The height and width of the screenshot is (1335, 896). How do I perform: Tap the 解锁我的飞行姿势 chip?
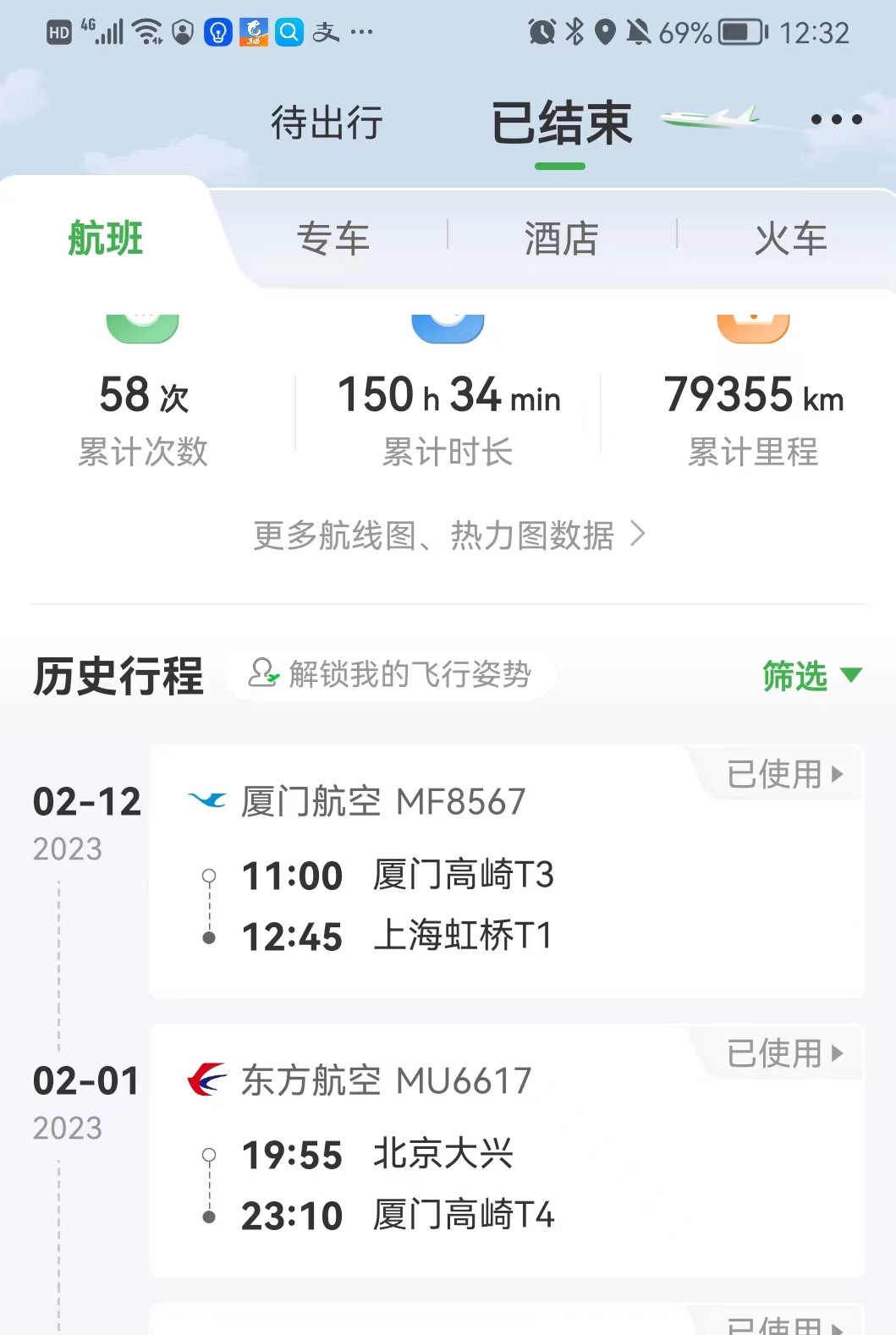pyautogui.click(x=390, y=674)
